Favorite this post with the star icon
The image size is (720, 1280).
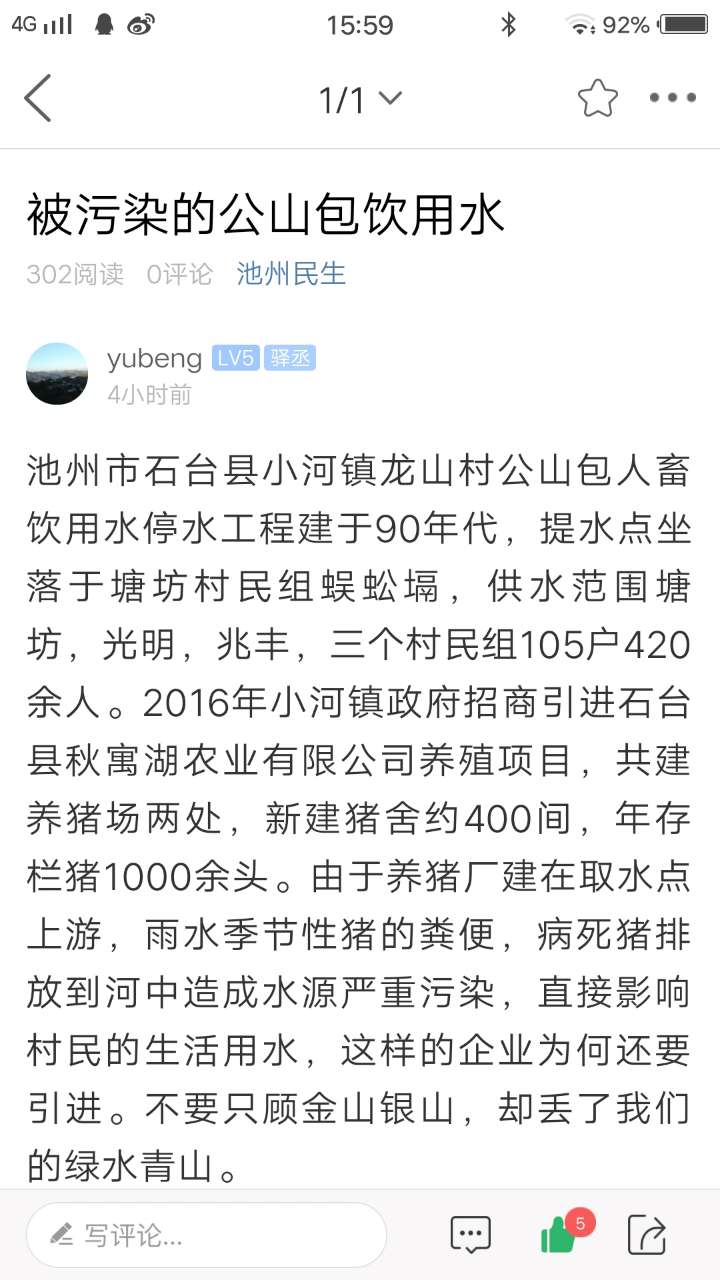pos(597,98)
